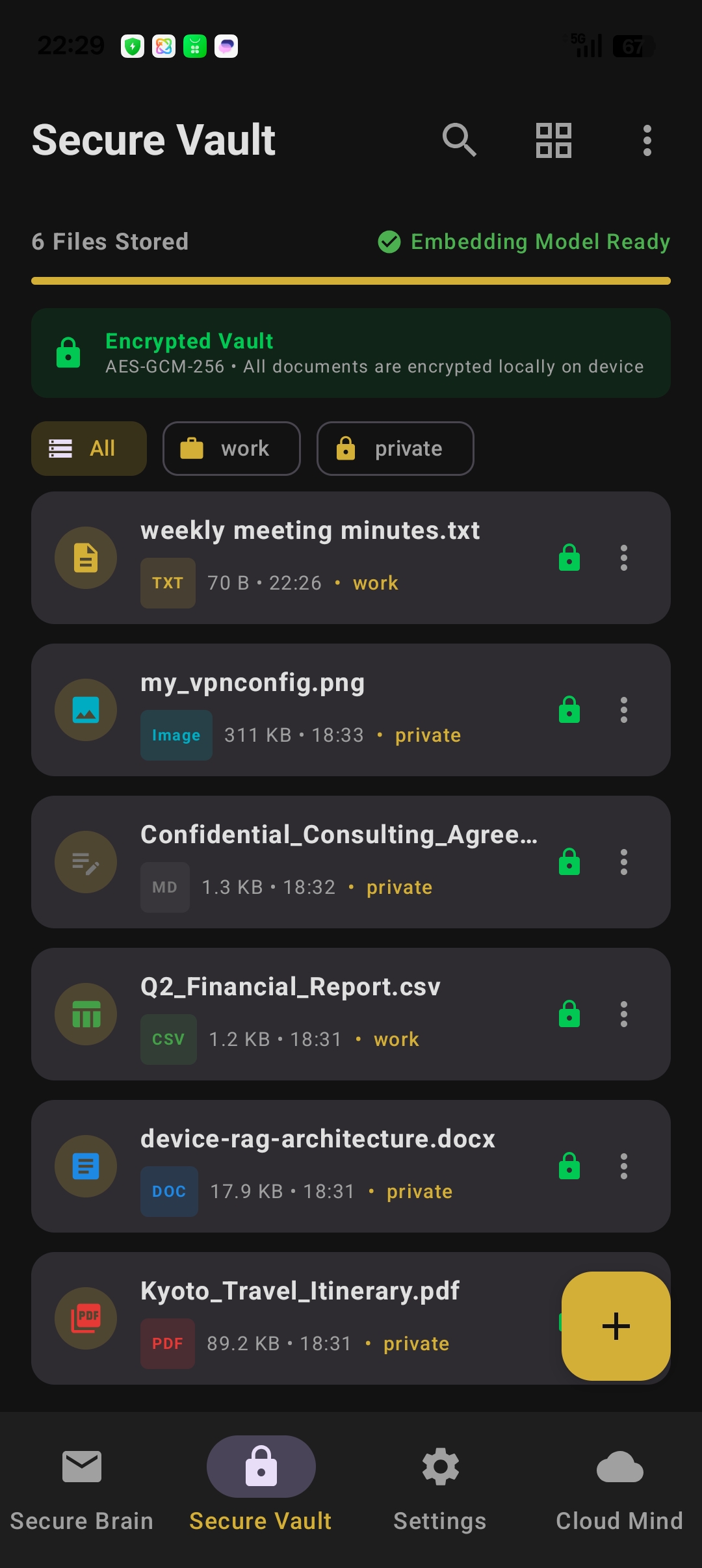Screen dimensions: 702x1568
Task: Open the top-right overflow menu
Action: 647,140
